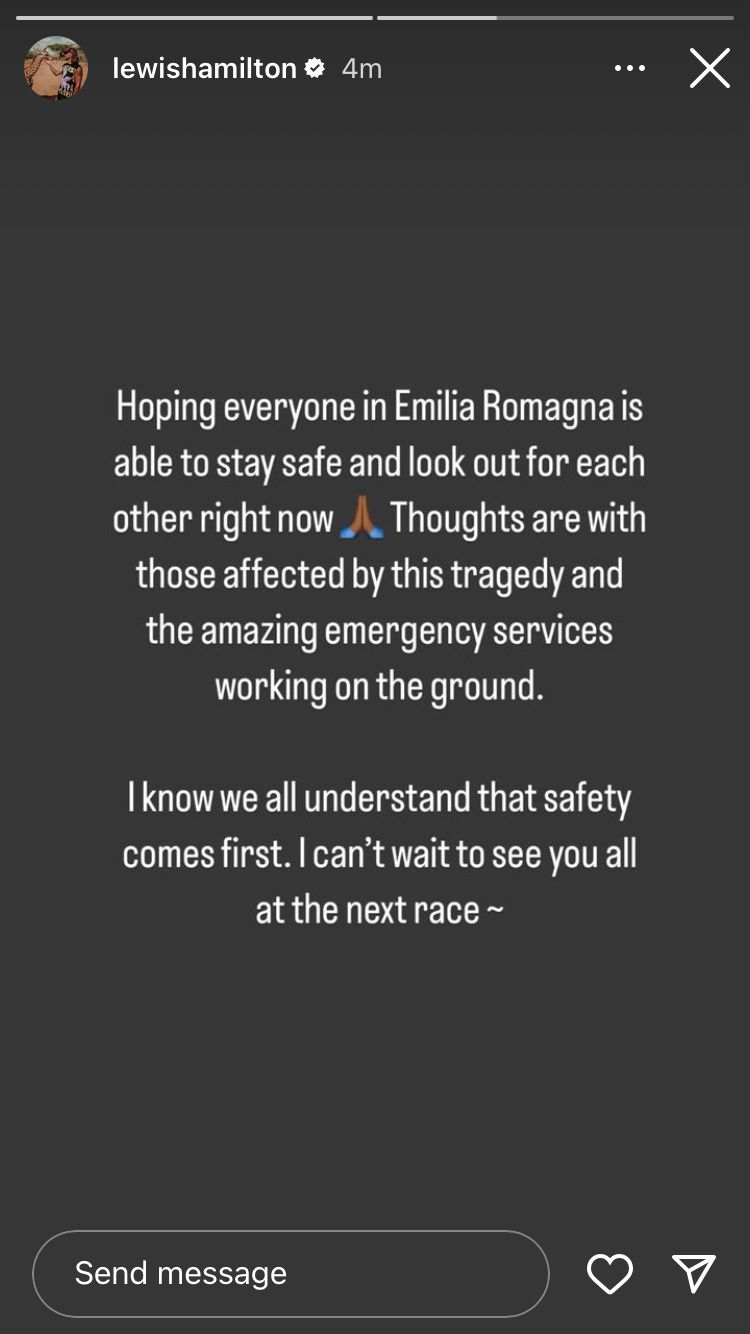The image size is (750, 1334).
Task: Focus the Send message field
Action: 290,1273
